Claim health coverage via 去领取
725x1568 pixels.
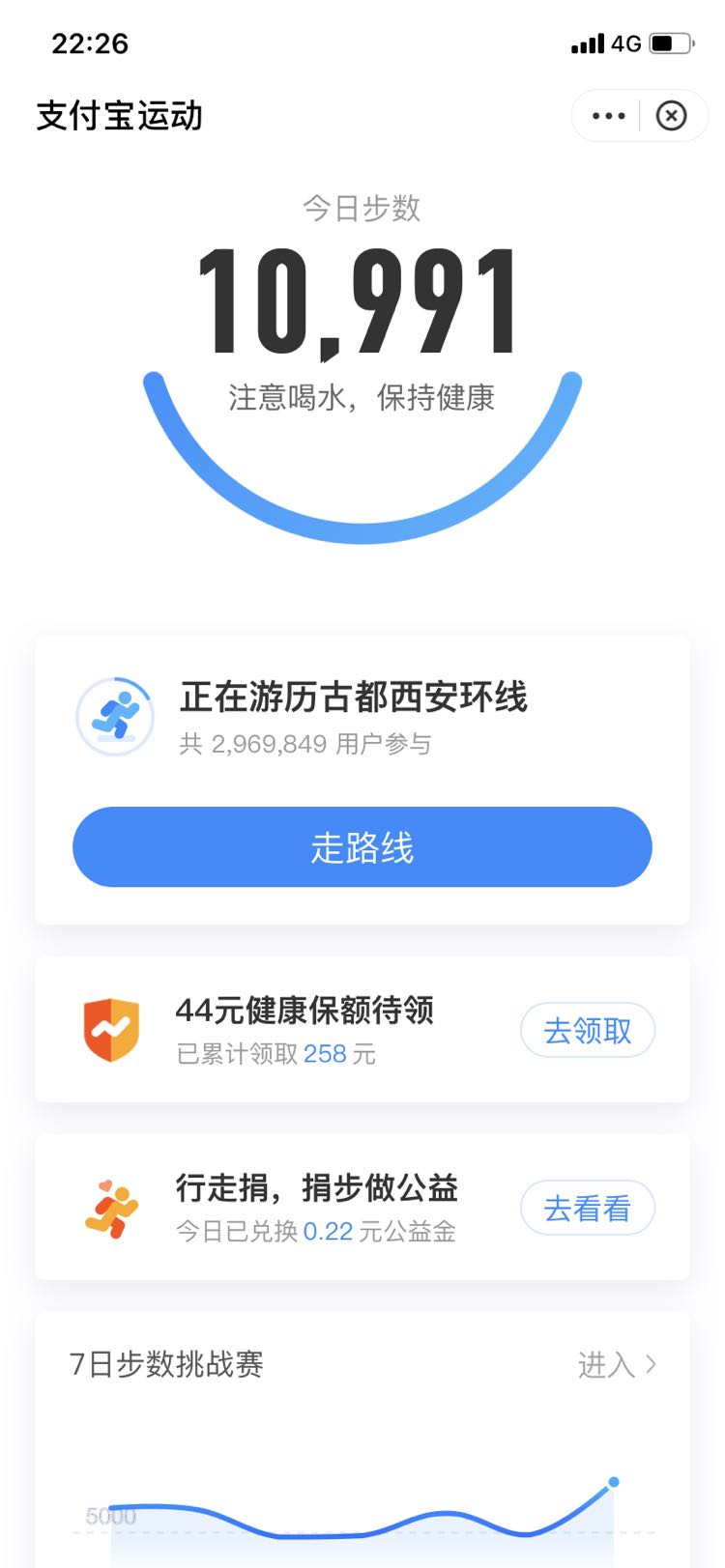click(x=588, y=1030)
